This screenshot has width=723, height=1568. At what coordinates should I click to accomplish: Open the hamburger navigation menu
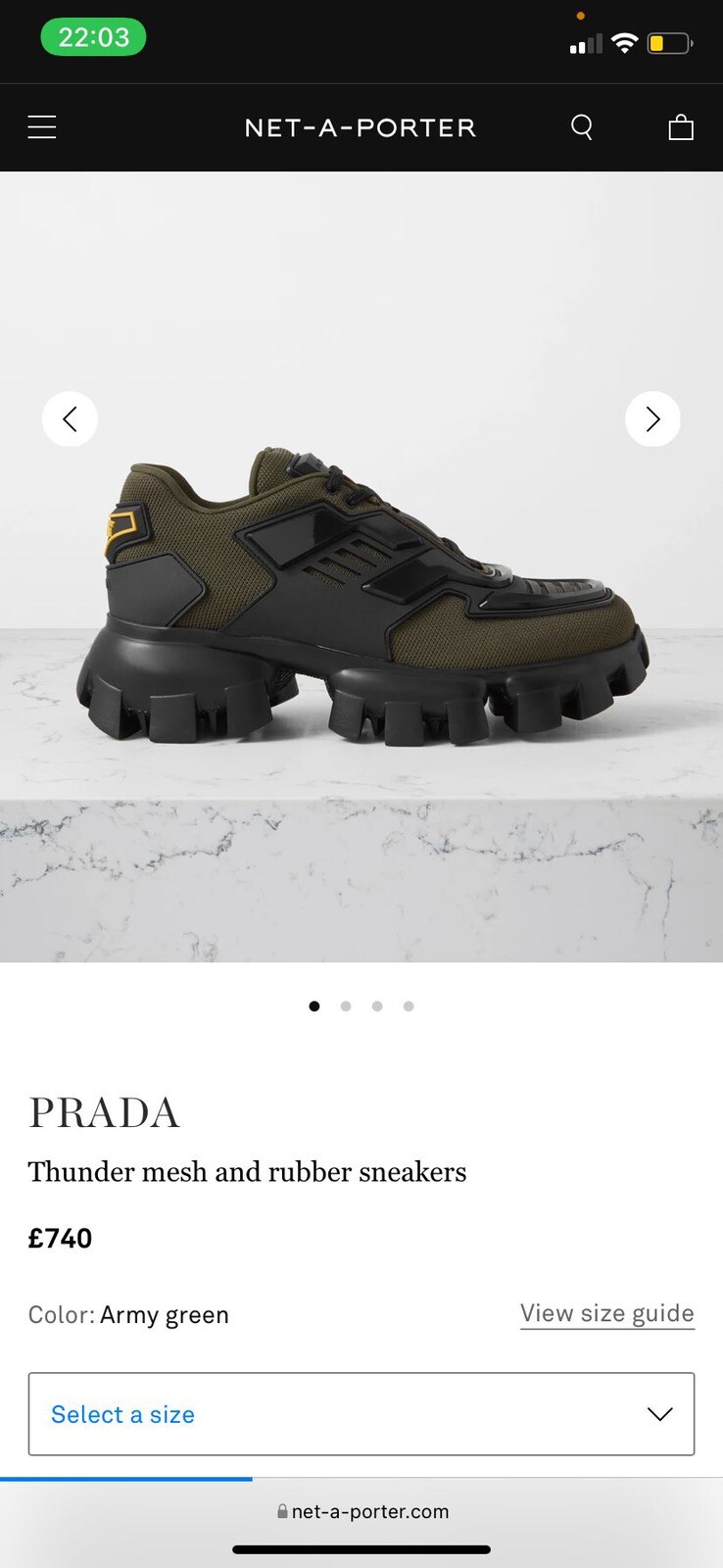coord(41,126)
